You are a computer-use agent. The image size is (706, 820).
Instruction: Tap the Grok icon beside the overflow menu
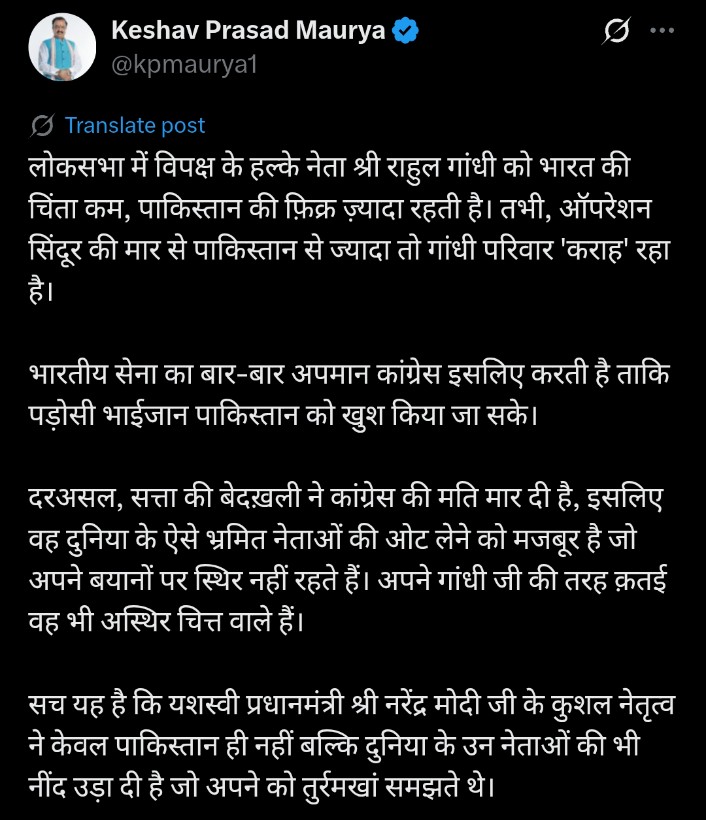coord(616,31)
